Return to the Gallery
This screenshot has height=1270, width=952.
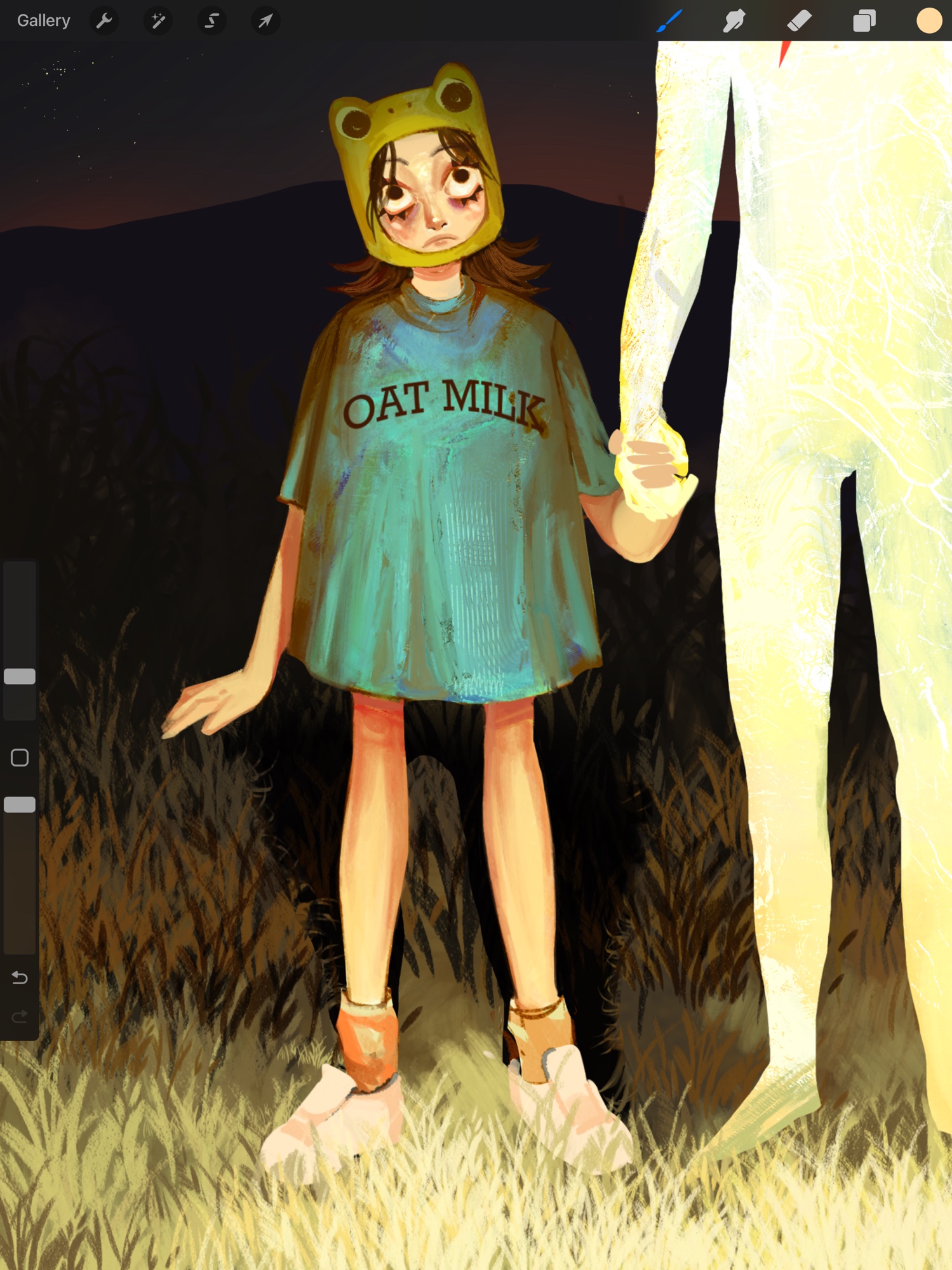click(43, 21)
